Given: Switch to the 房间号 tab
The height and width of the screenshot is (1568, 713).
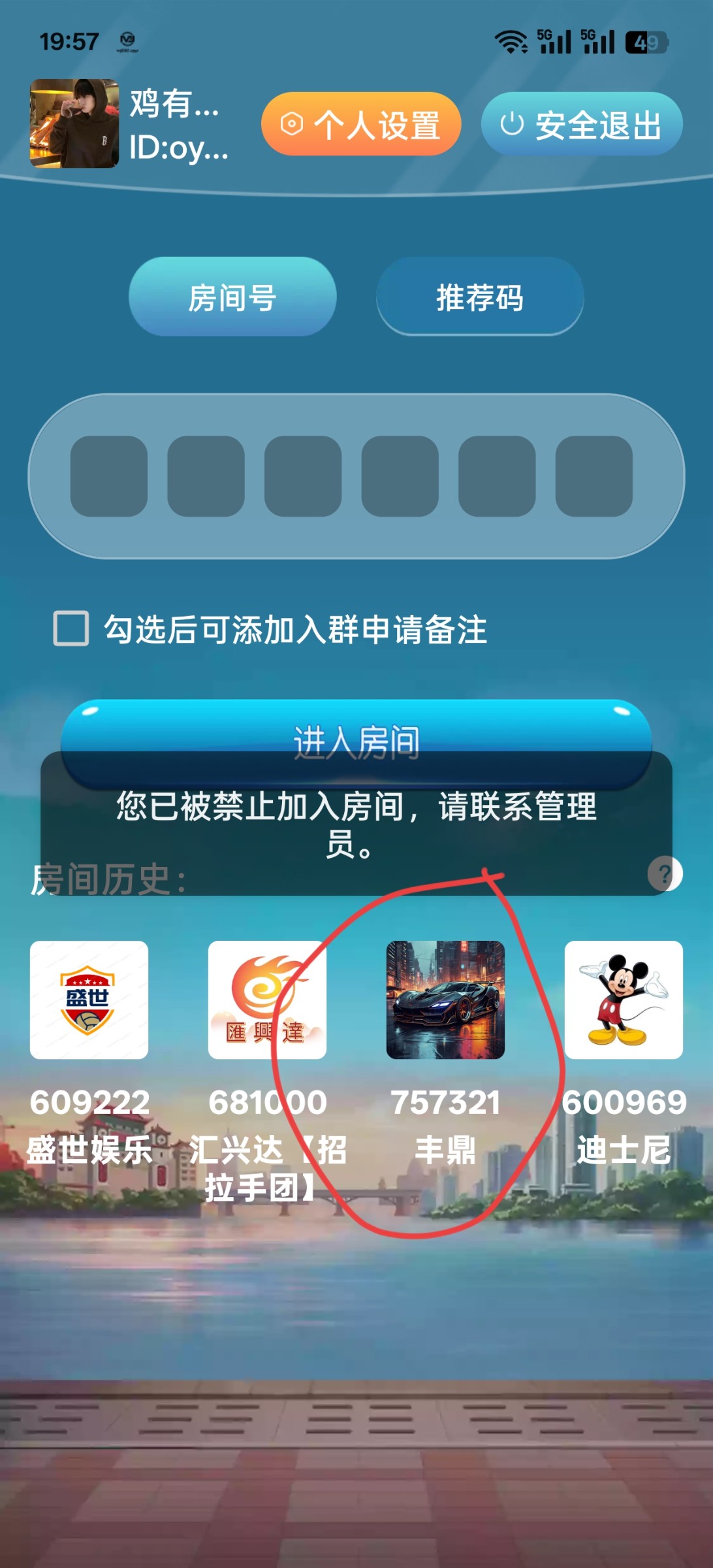Looking at the screenshot, I should tap(232, 297).
